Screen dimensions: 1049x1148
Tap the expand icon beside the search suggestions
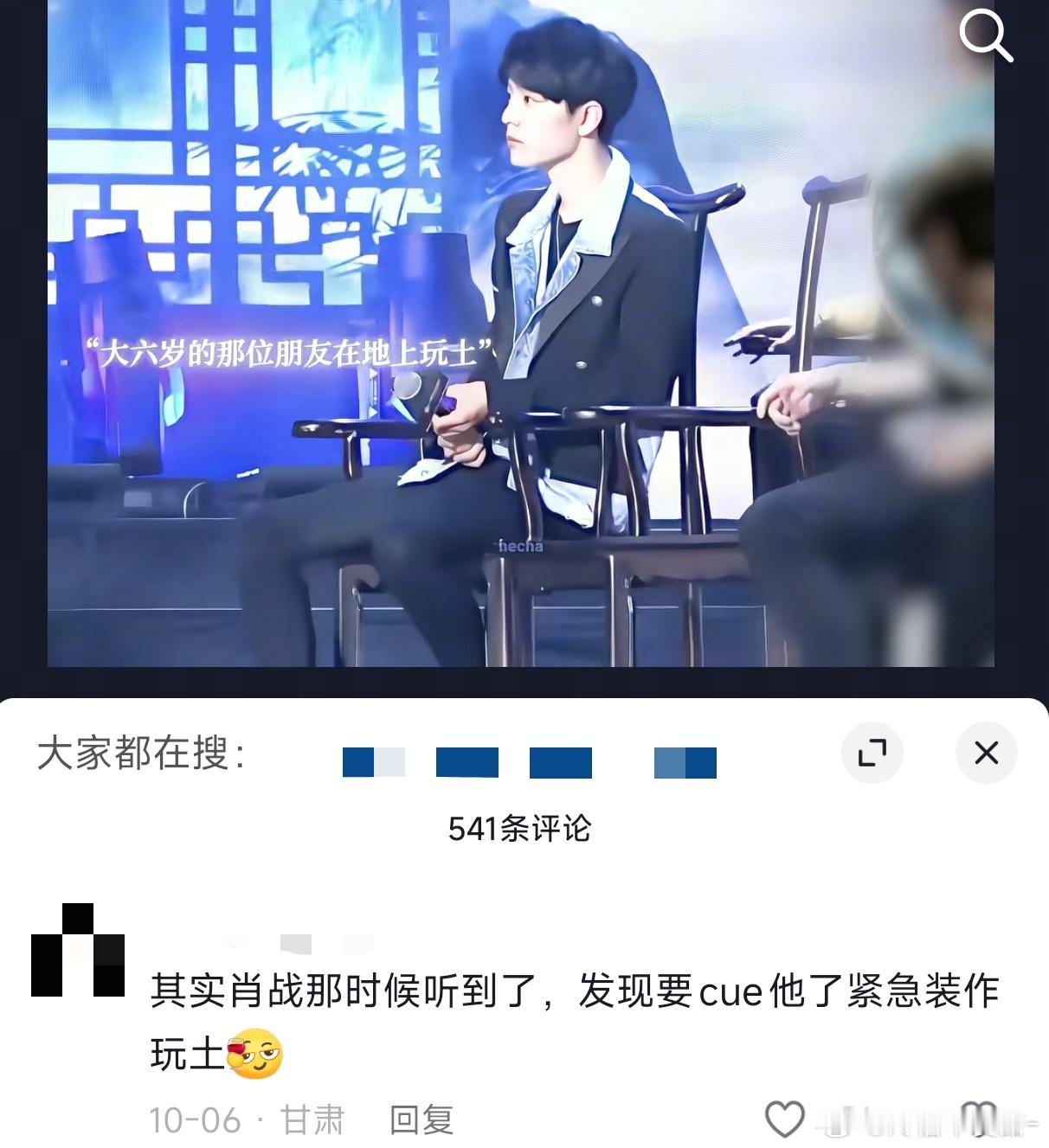click(x=874, y=754)
